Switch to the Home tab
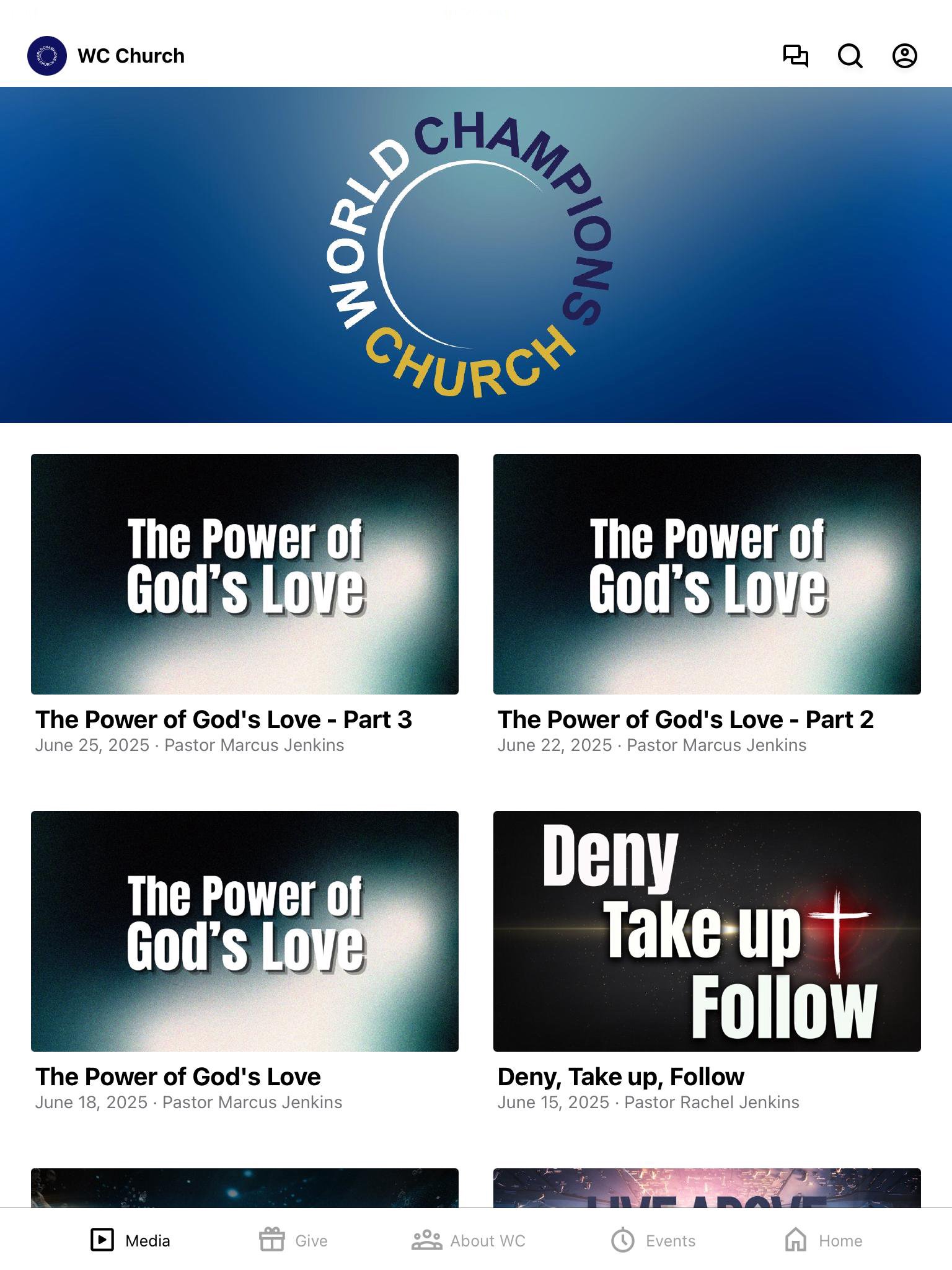The image size is (952, 1270). (823, 1240)
